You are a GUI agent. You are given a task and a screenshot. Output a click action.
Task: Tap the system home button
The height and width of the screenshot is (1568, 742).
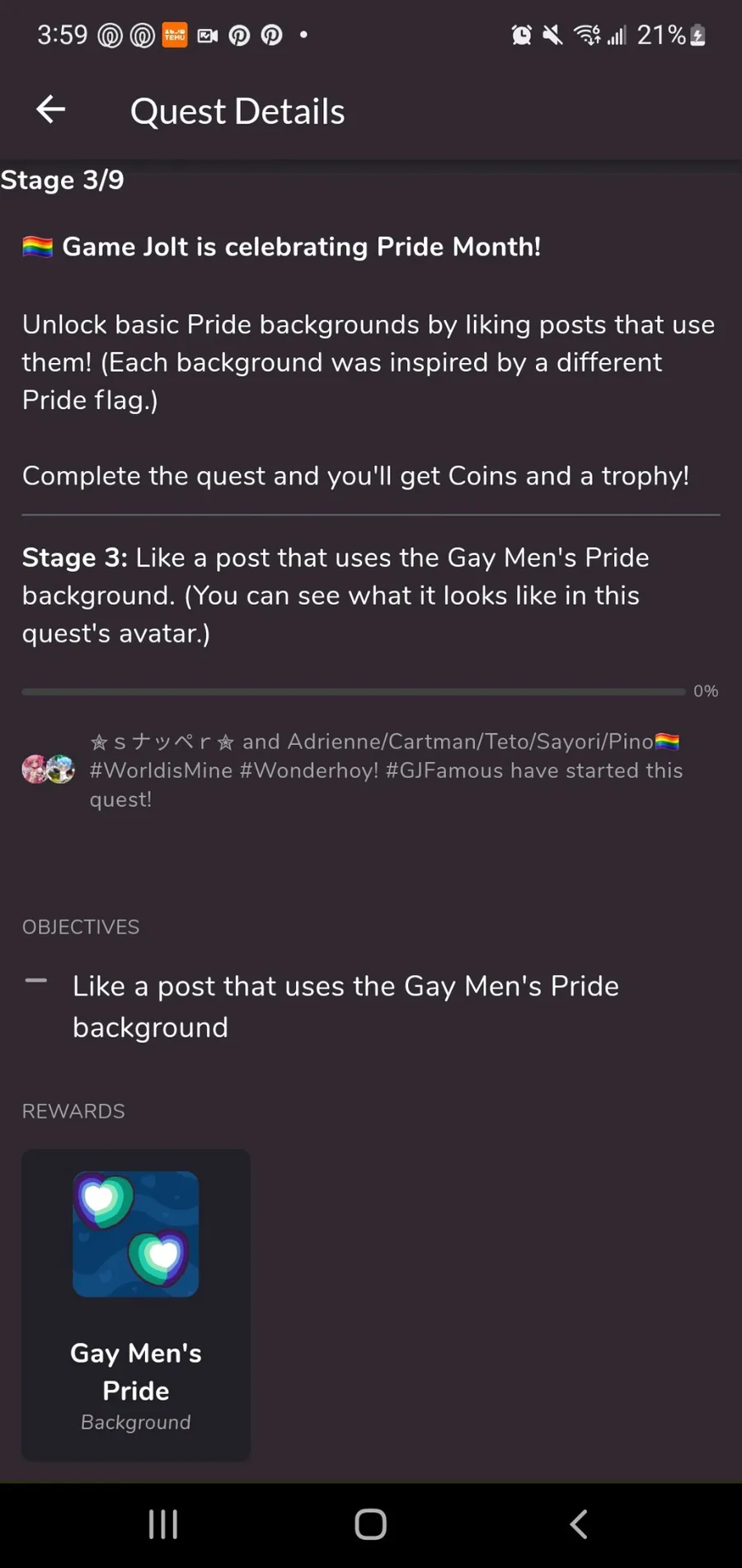[371, 1524]
